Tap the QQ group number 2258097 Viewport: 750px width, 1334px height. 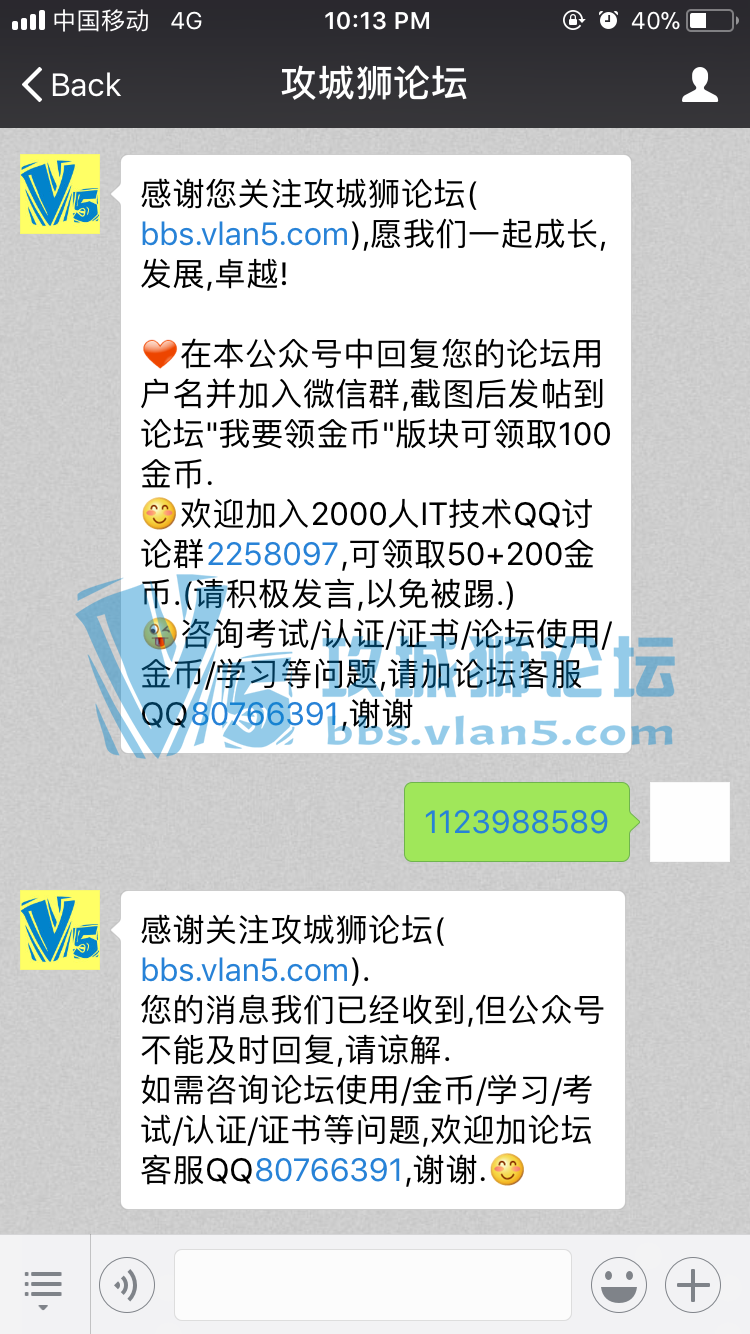click(x=273, y=553)
